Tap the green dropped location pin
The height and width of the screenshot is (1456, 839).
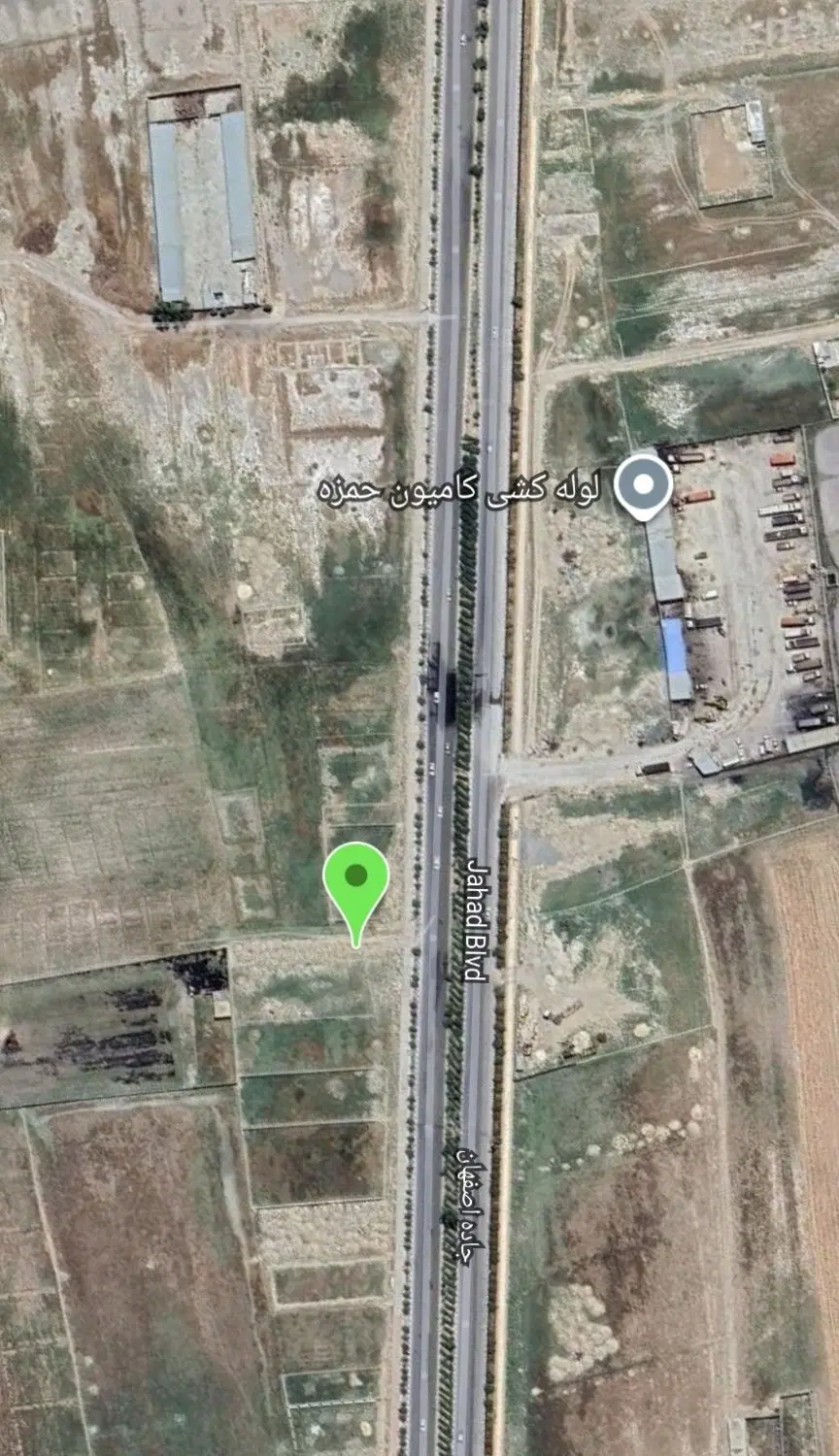355,893
